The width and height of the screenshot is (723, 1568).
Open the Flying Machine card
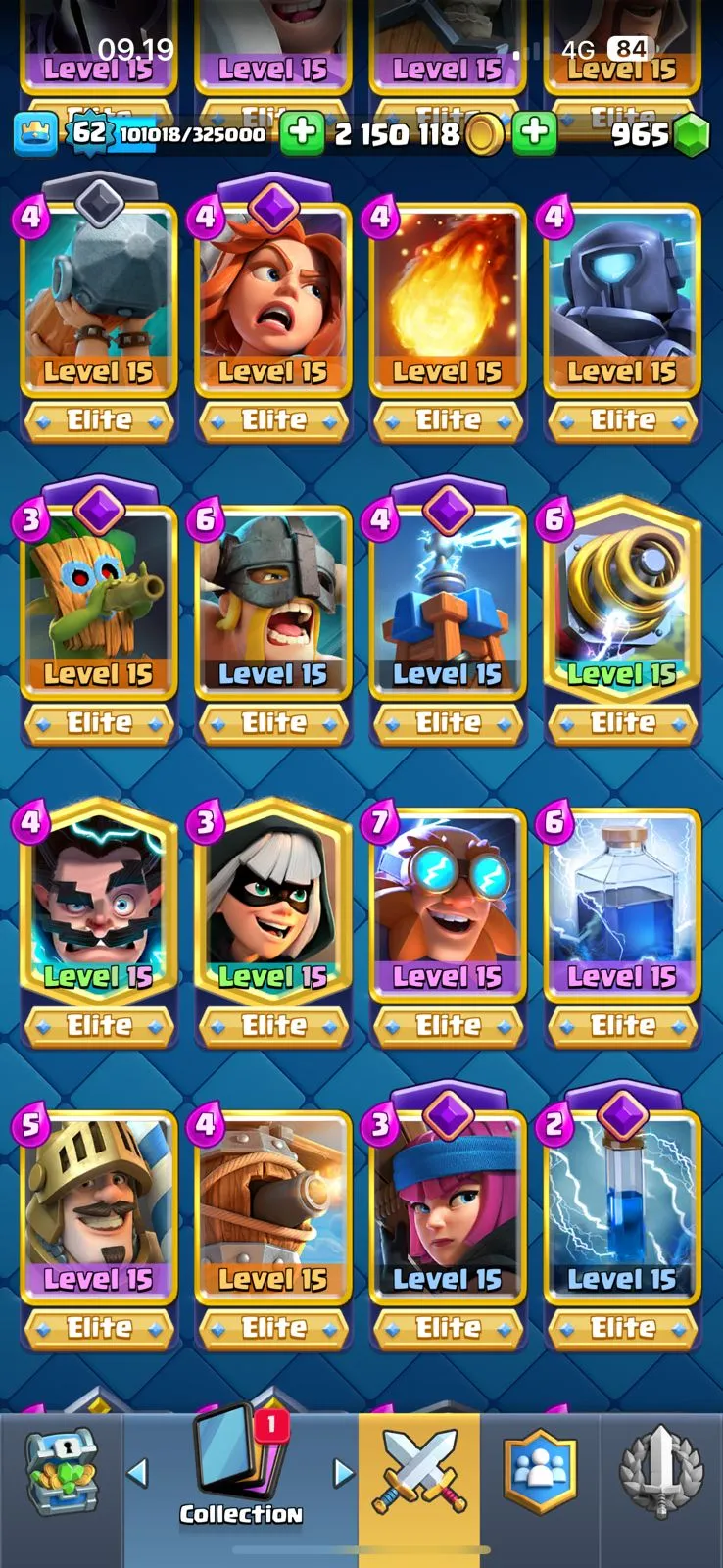click(272, 1205)
